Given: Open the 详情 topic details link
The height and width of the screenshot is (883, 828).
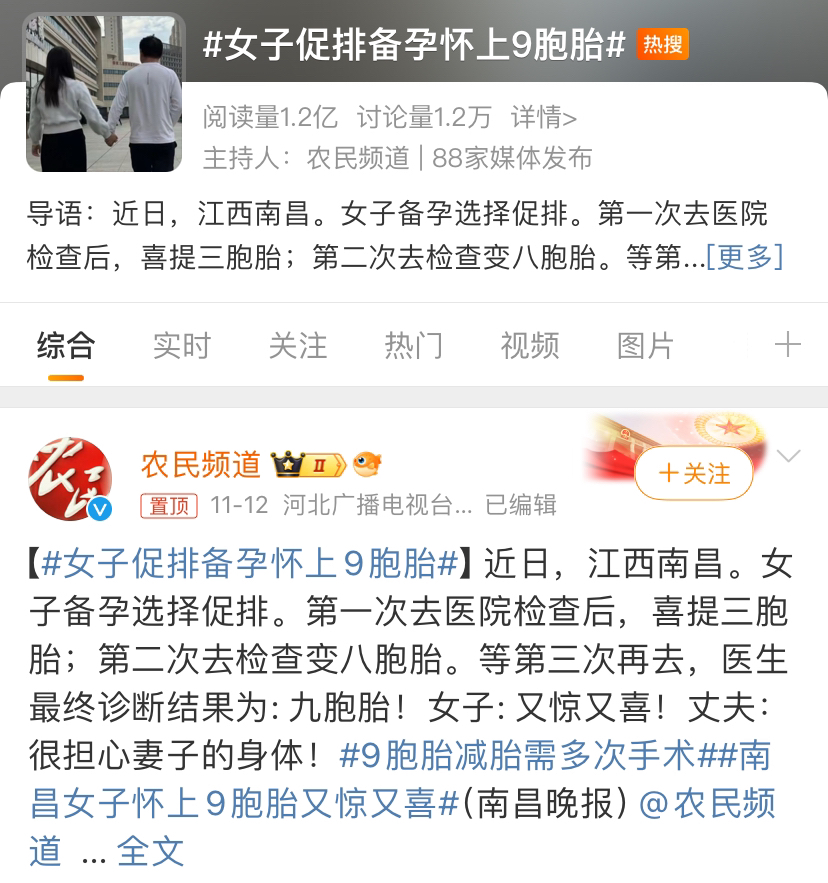Looking at the screenshot, I should [x=543, y=118].
